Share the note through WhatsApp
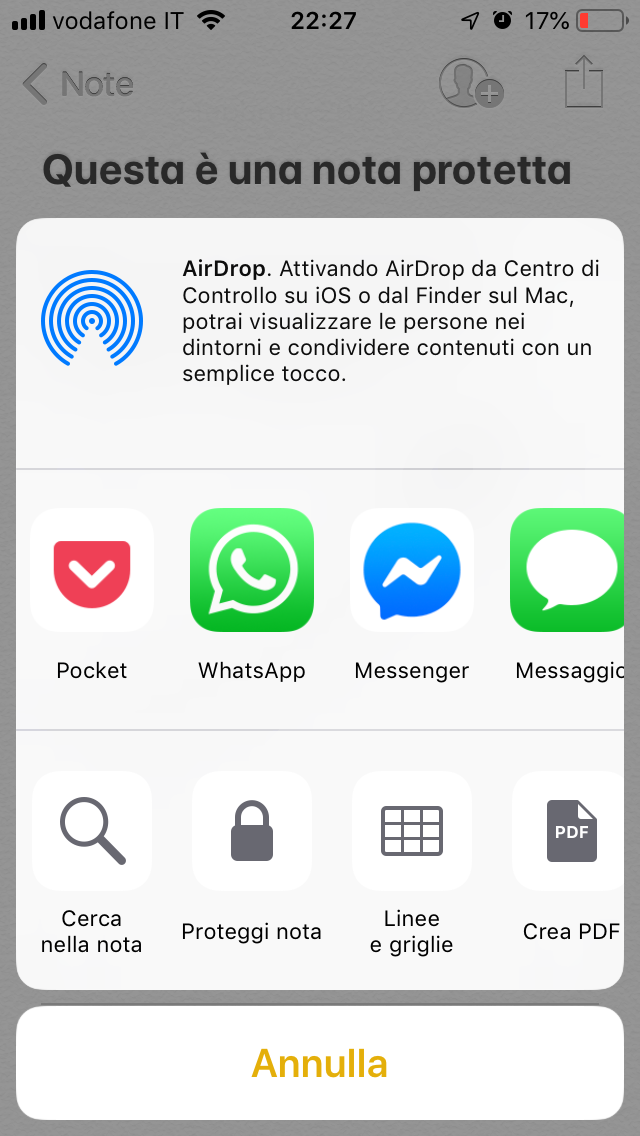Image resolution: width=640 pixels, height=1136 pixels. click(x=252, y=570)
